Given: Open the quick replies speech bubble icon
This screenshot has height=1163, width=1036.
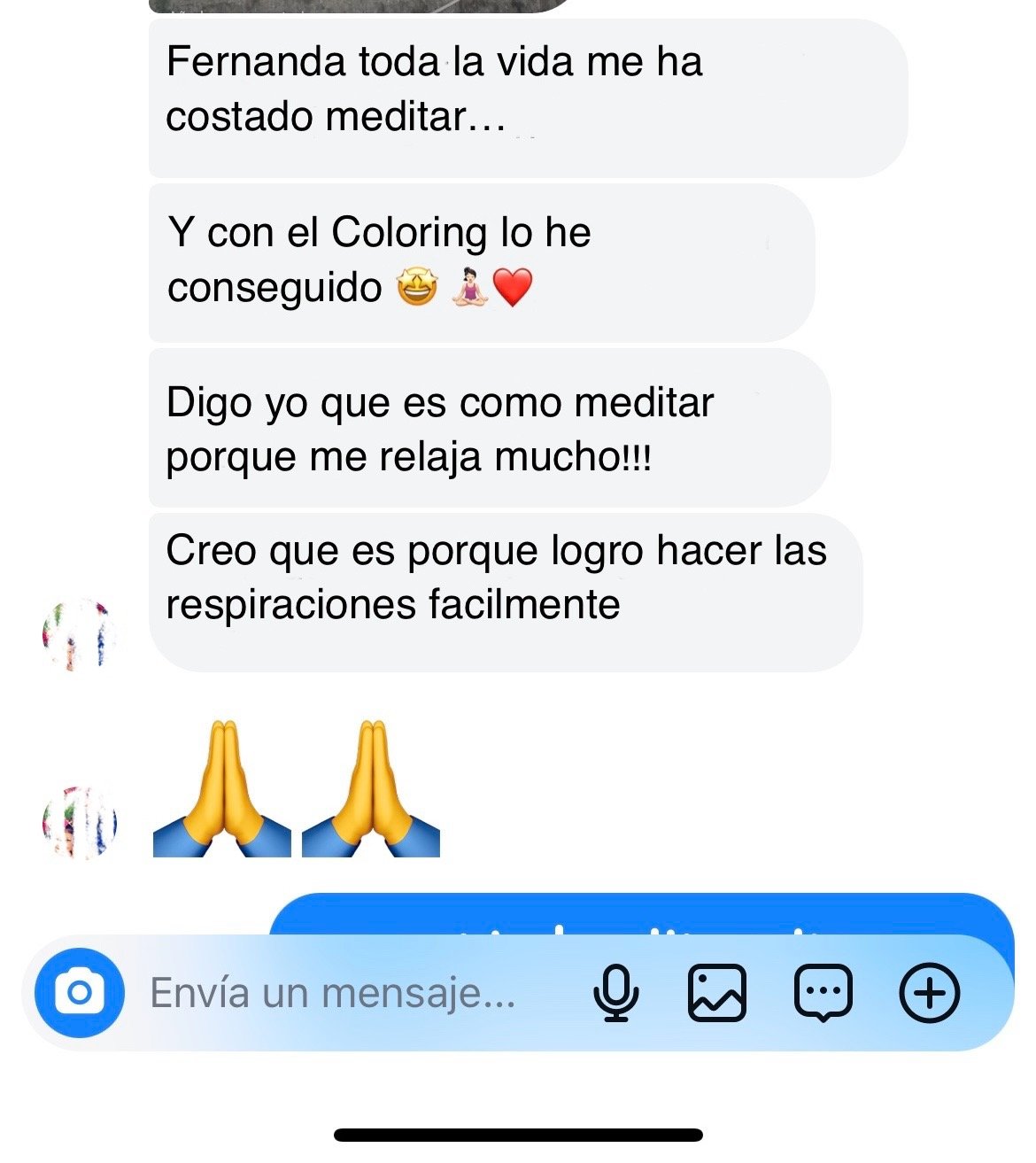Looking at the screenshot, I should tap(823, 993).
